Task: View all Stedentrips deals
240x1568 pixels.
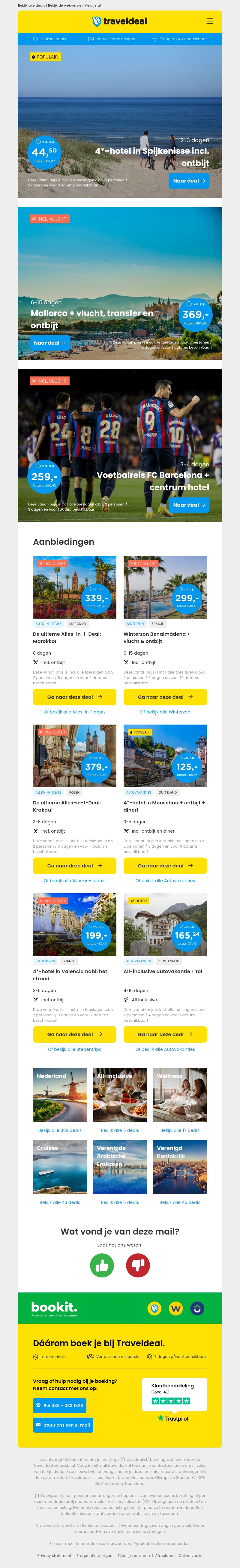Action: [74, 1049]
